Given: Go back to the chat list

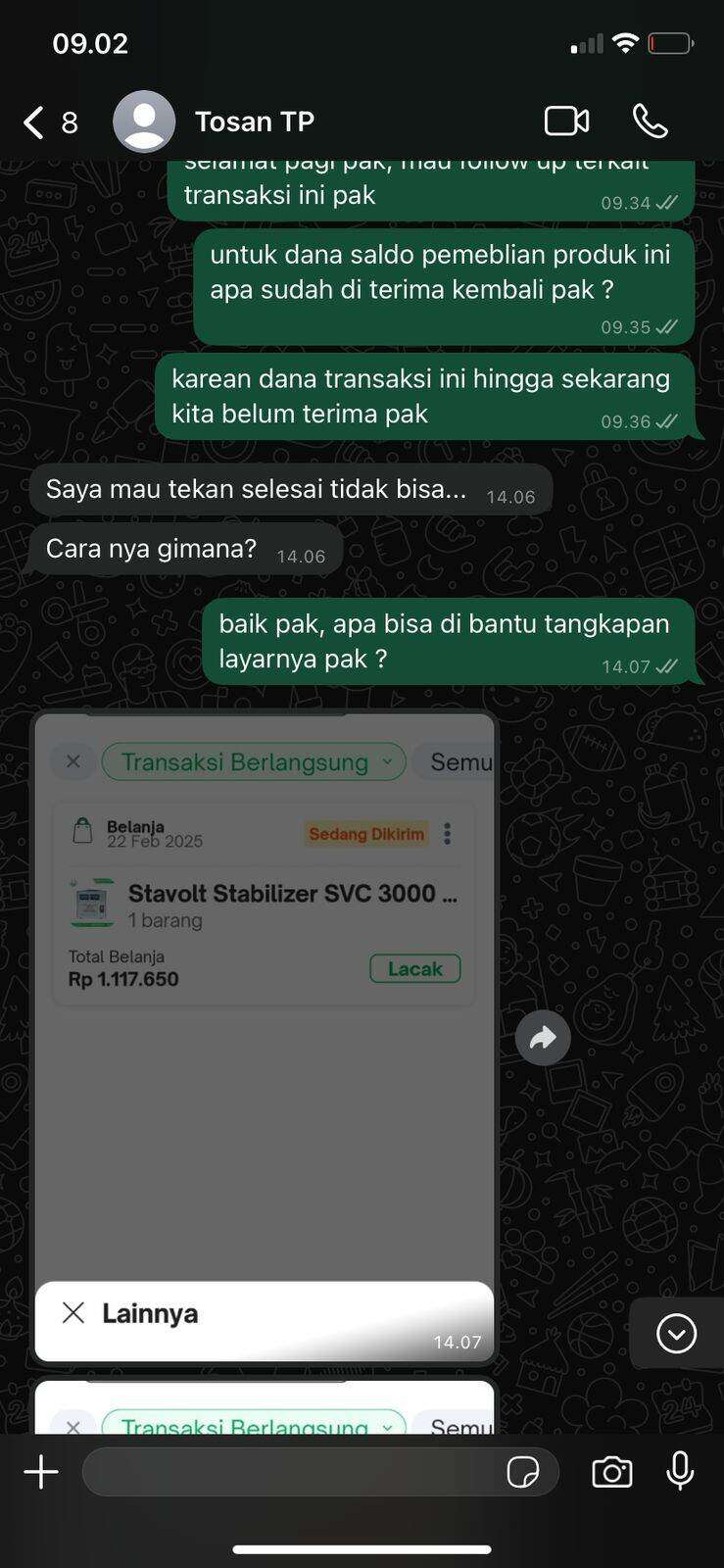Looking at the screenshot, I should click(49, 122).
